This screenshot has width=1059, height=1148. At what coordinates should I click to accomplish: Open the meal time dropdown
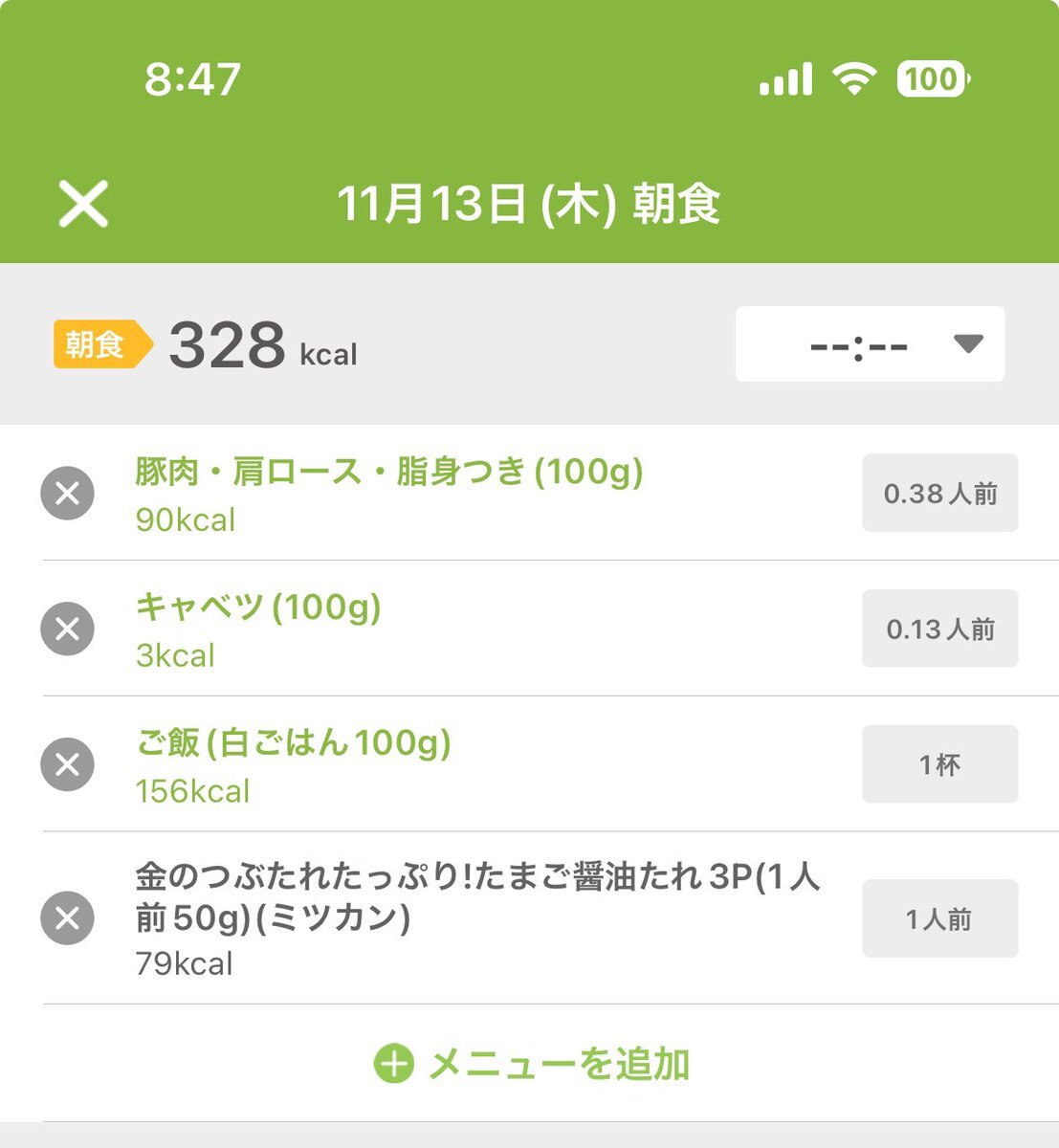[870, 344]
